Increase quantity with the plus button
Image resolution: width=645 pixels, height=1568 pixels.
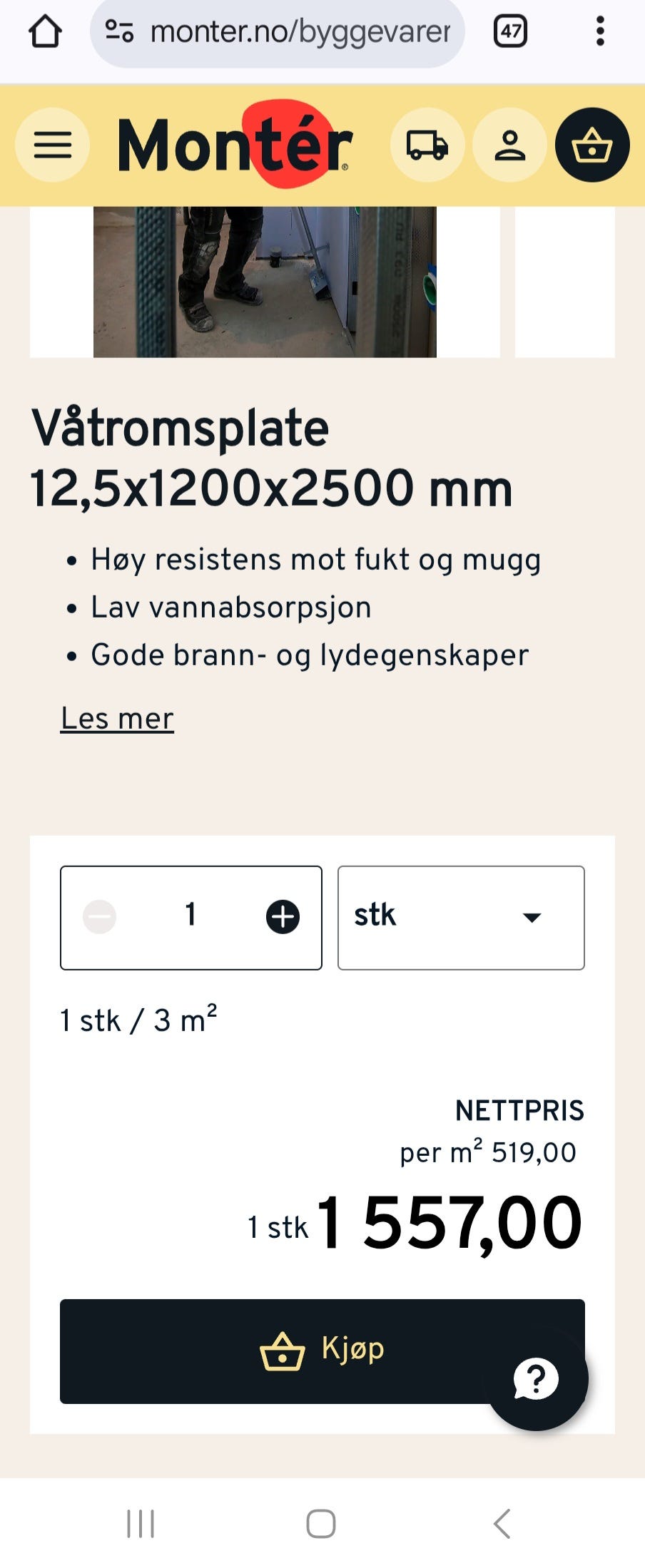283,917
